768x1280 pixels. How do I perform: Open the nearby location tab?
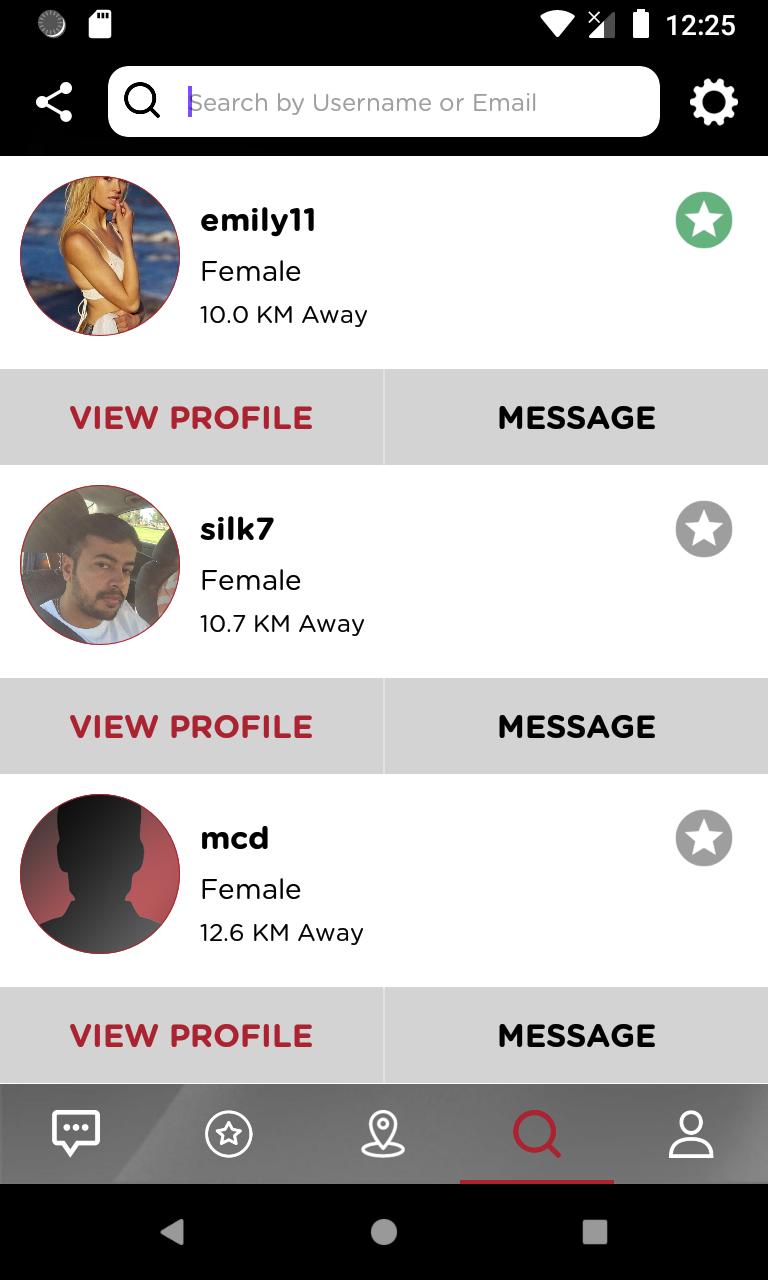[383, 1134]
